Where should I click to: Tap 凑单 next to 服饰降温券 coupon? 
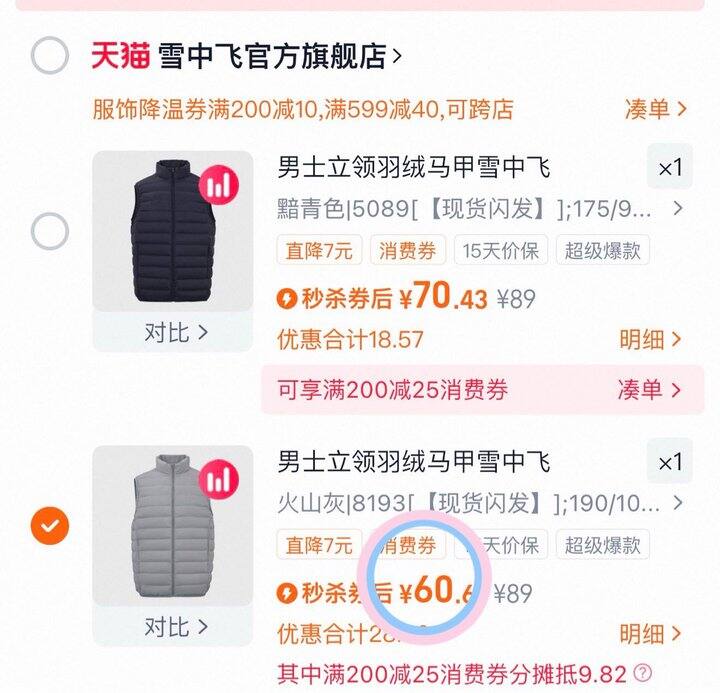(x=655, y=109)
